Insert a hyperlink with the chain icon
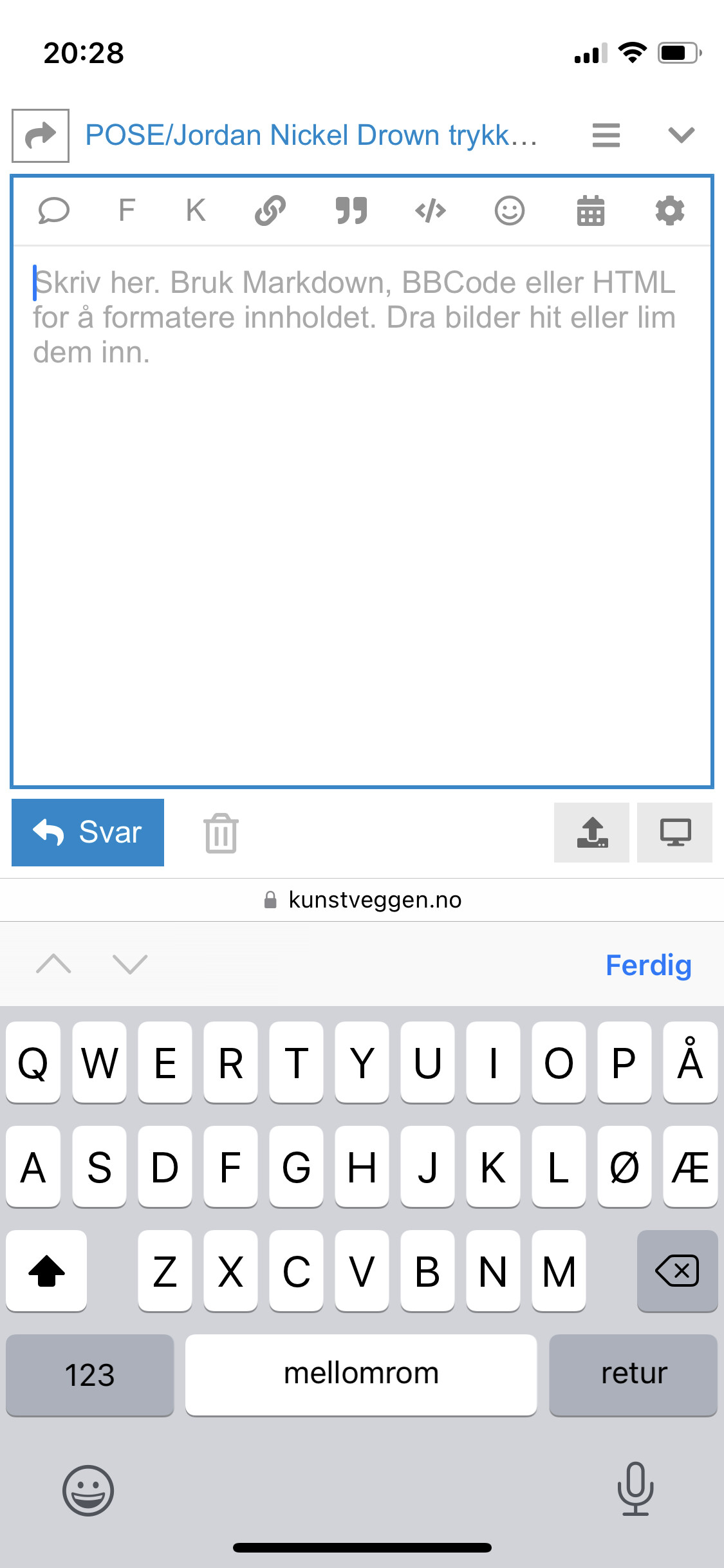 270,210
